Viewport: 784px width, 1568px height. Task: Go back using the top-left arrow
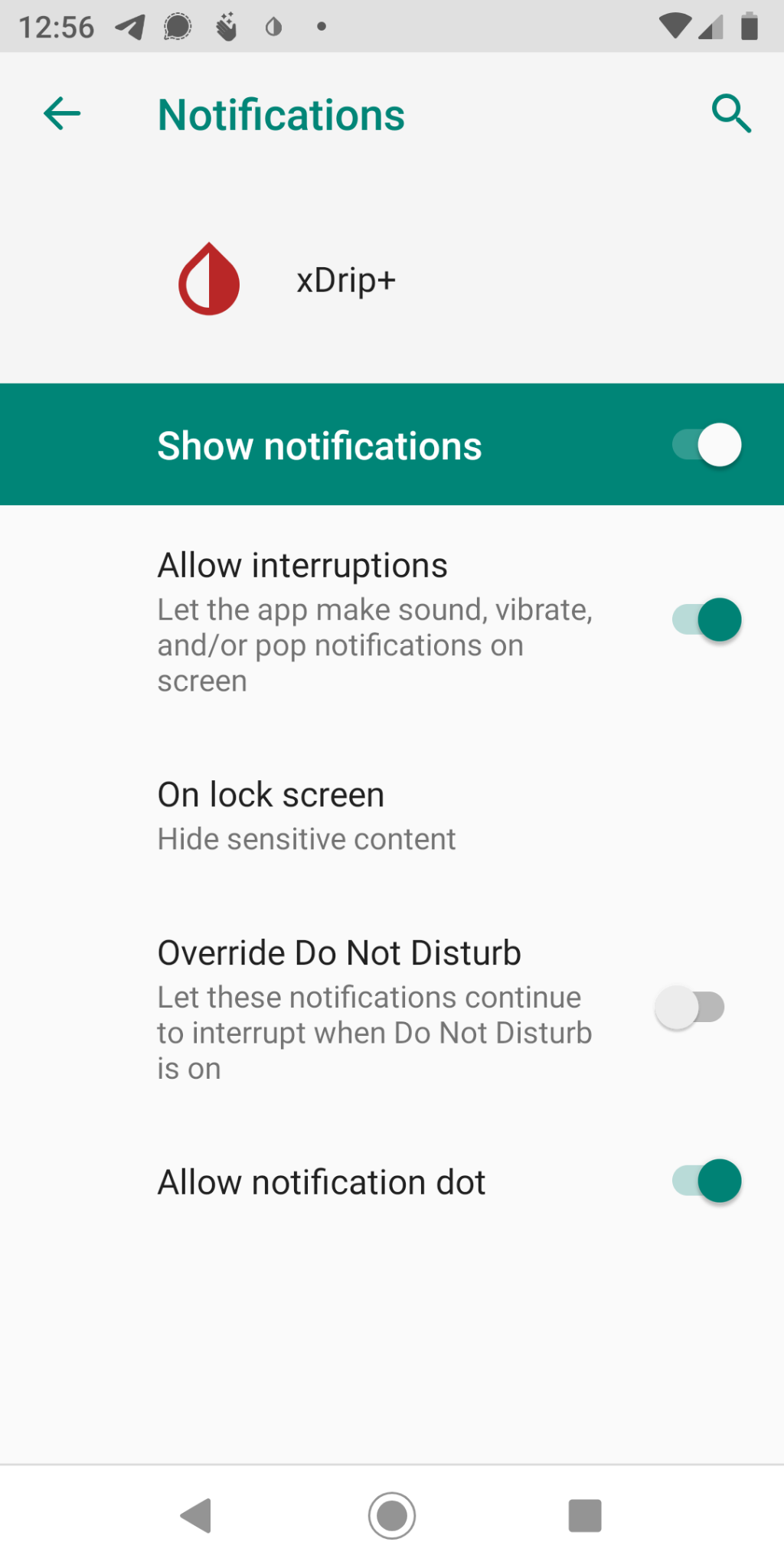[62, 114]
